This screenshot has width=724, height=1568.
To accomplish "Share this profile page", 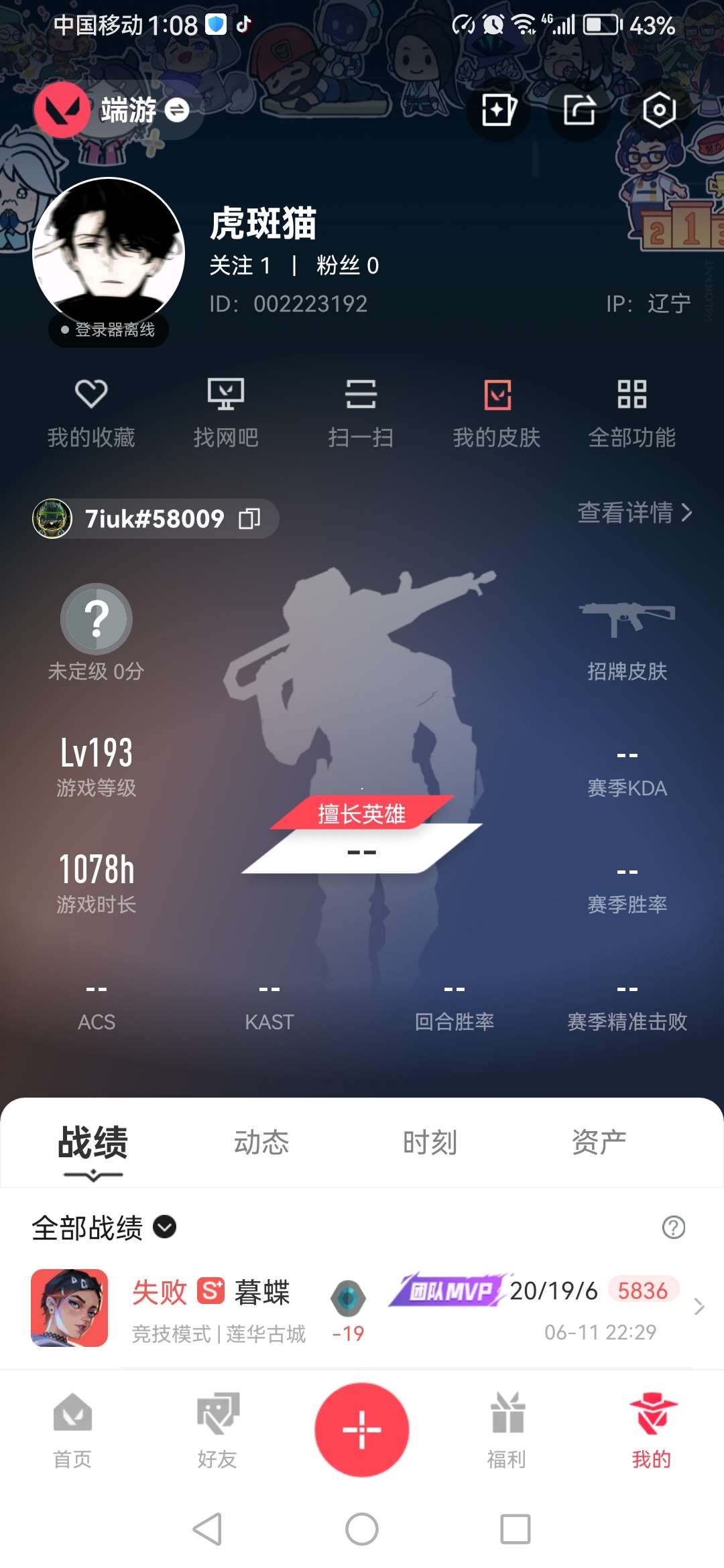I will click(579, 110).
